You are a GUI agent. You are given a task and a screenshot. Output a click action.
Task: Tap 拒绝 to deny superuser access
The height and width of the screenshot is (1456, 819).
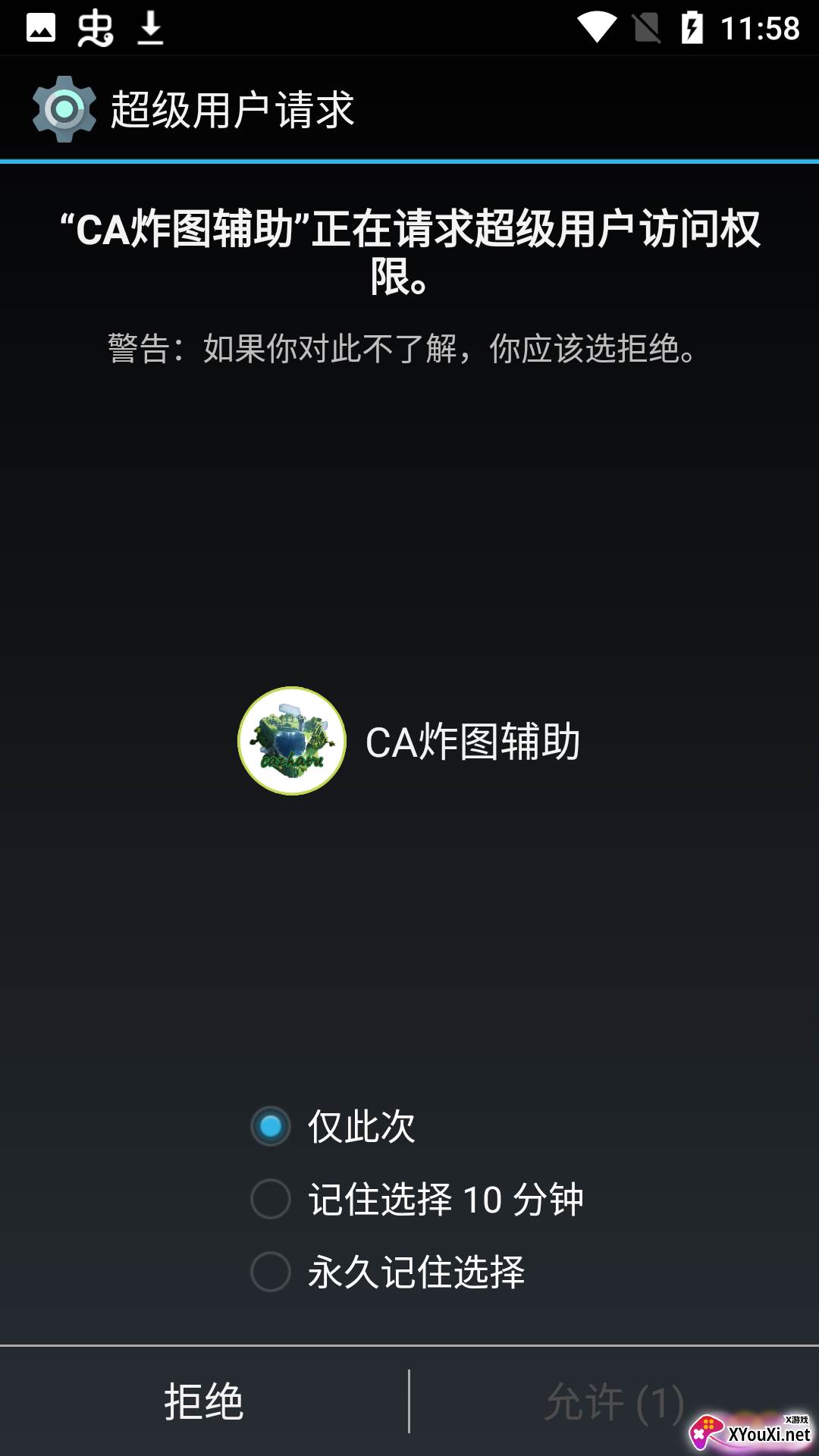tap(204, 1401)
